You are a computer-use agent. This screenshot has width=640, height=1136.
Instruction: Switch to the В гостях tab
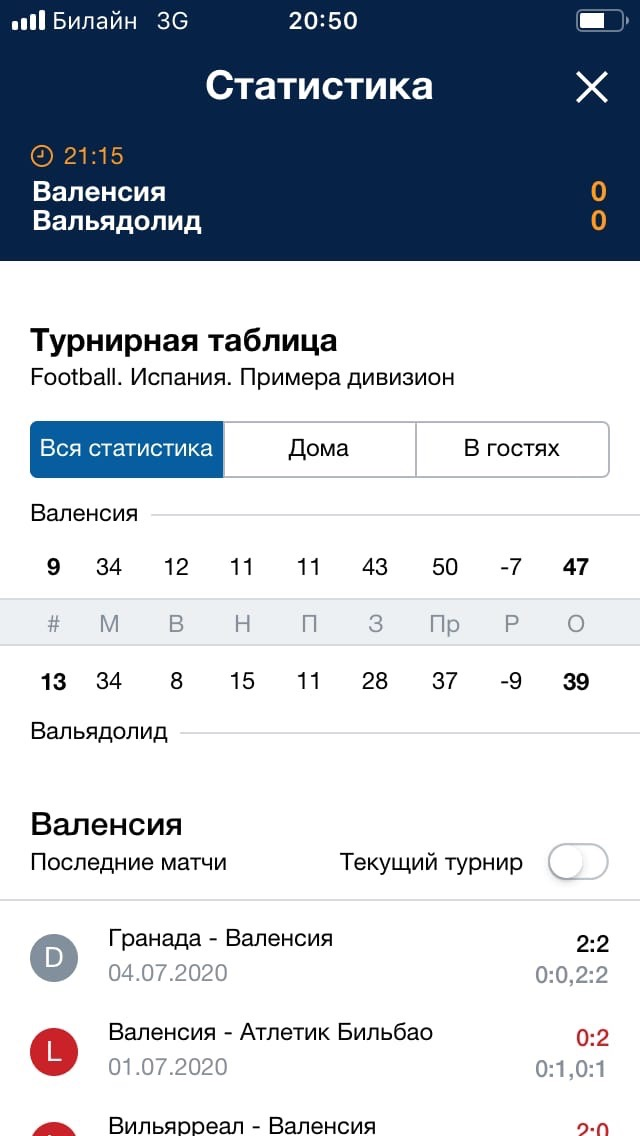(511, 448)
